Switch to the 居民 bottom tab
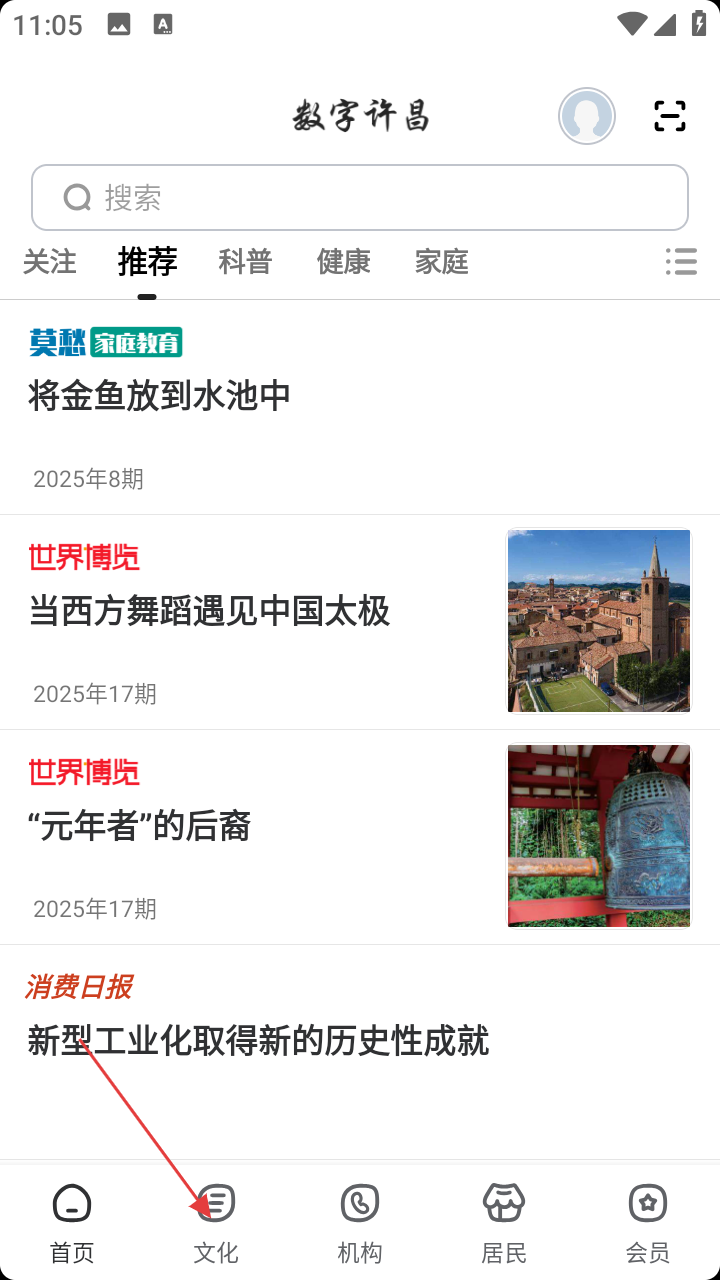The width and height of the screenshot is (720, 1280). point(504,1222)
